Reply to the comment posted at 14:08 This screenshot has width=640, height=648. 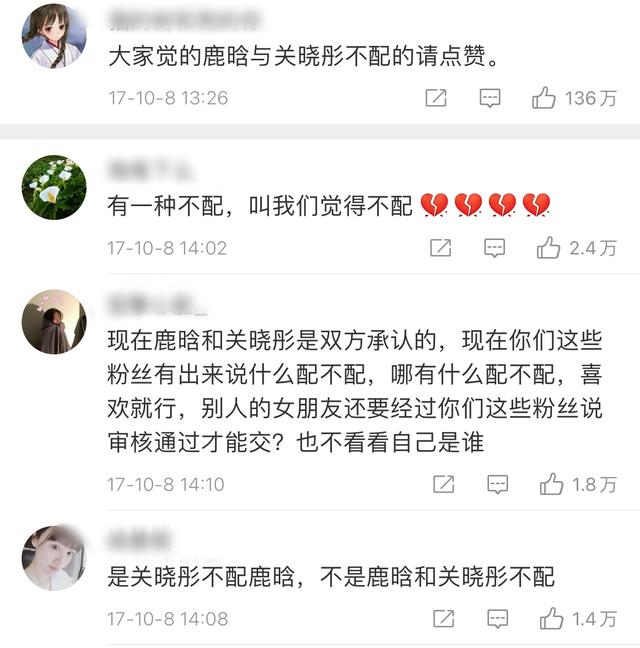[x=497, y=619]
